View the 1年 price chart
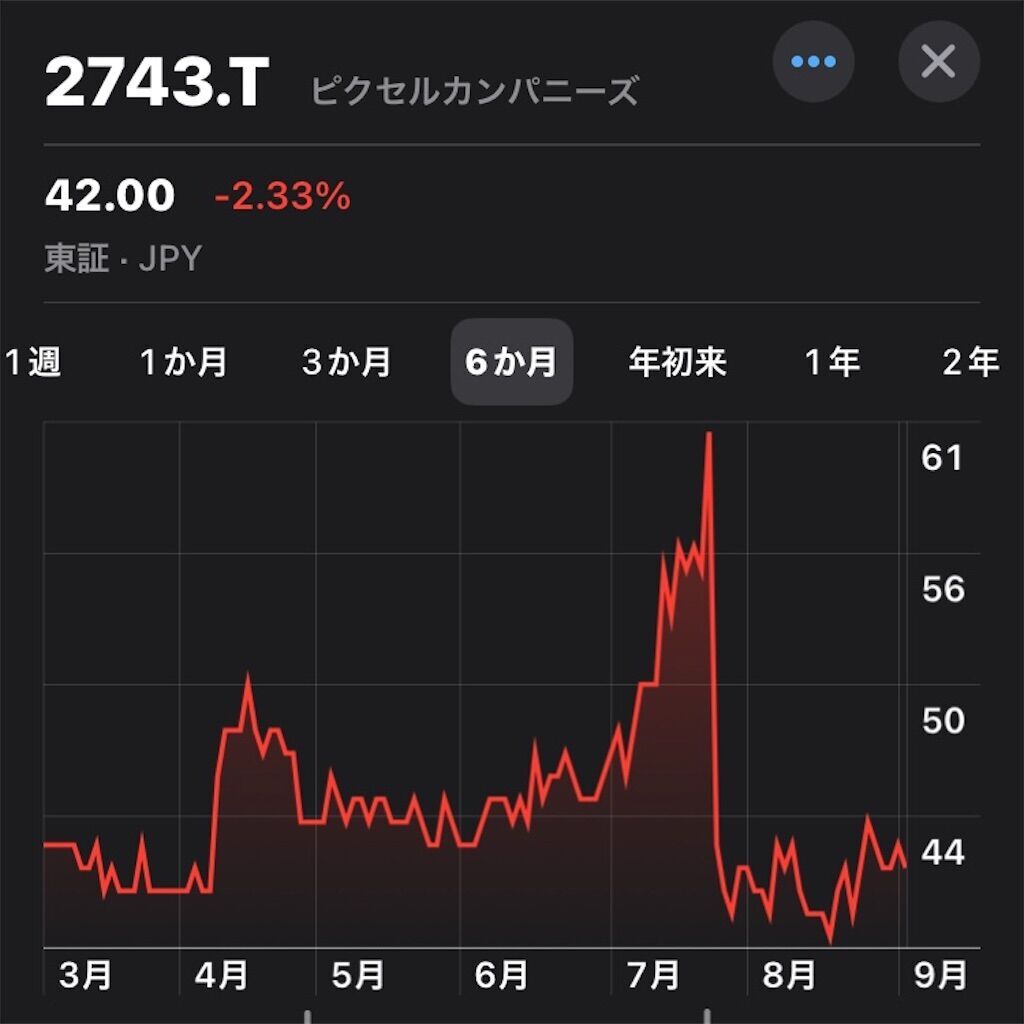The width and height of the screenshot is (1024, 1024). point(832,362)
